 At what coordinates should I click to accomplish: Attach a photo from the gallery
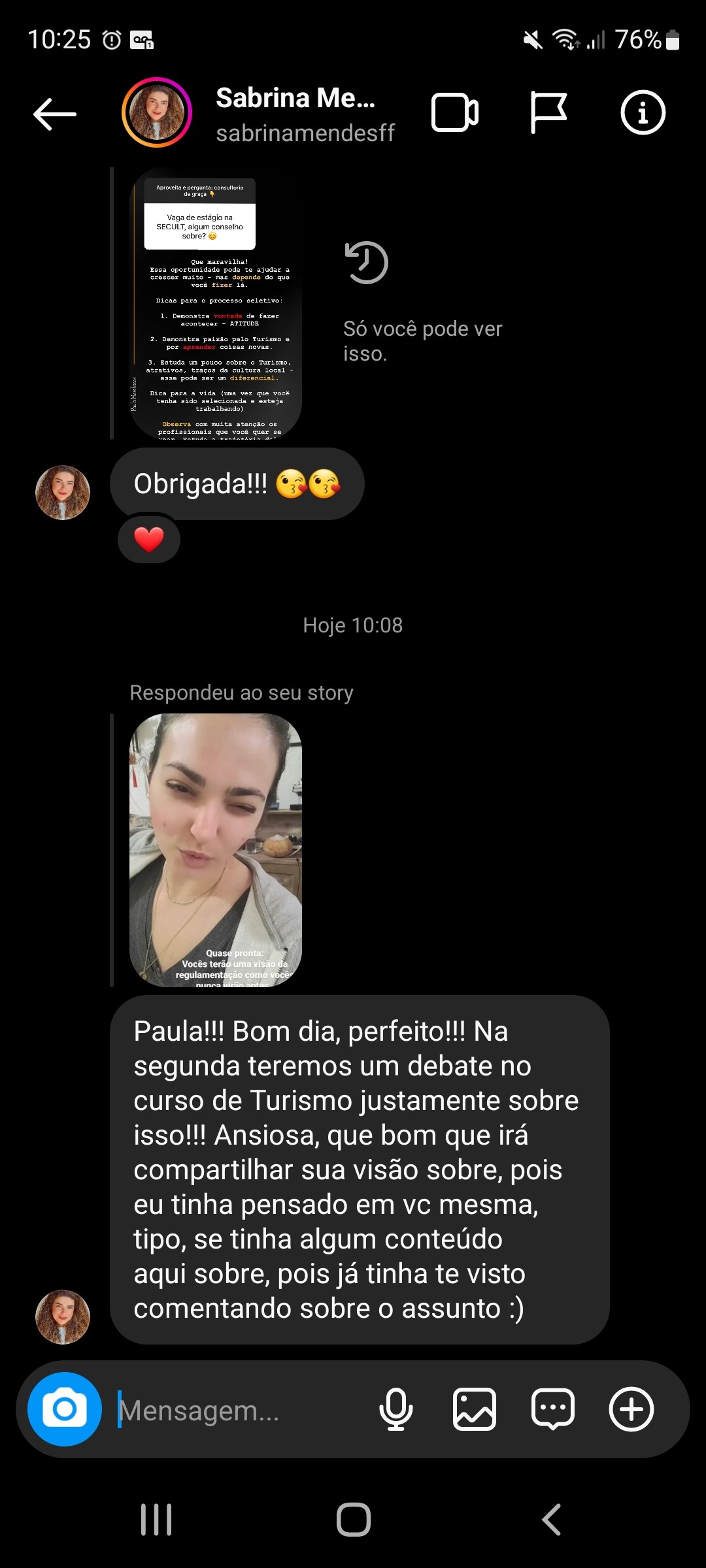point(475,1409)
